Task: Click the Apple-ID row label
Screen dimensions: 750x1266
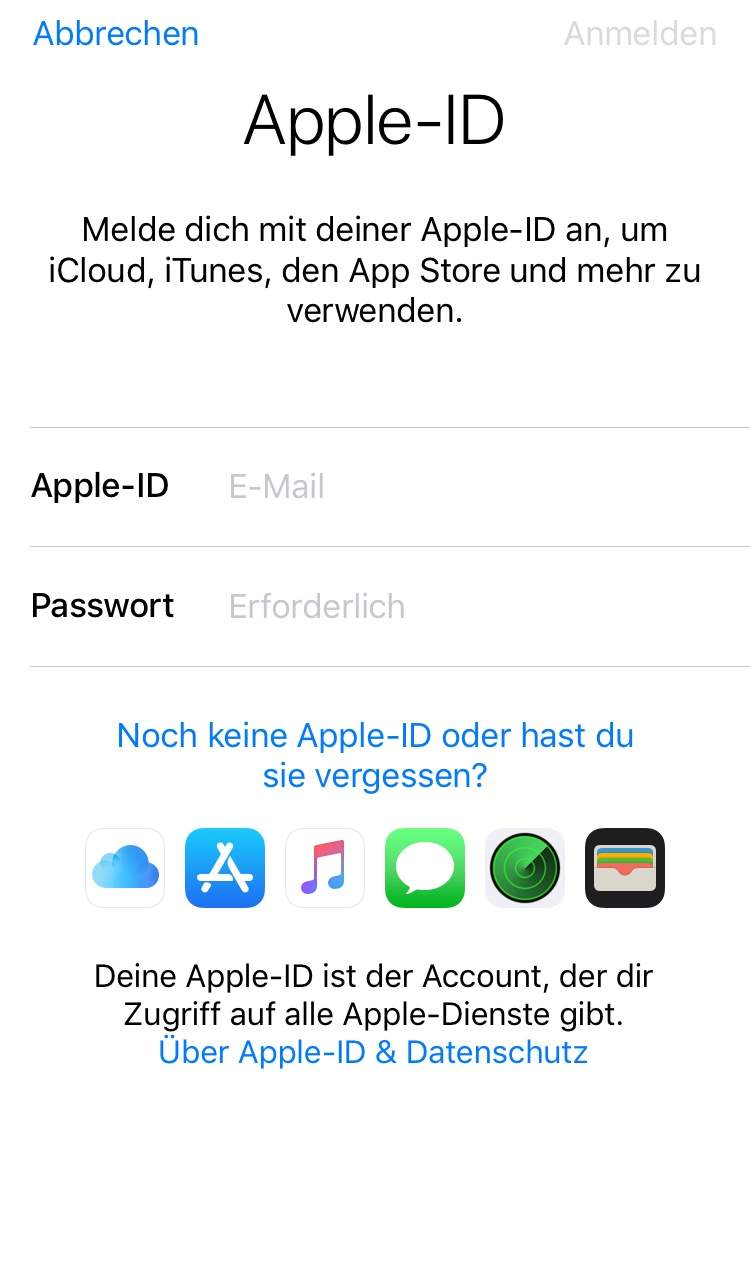Action: [x=99, y=486]
